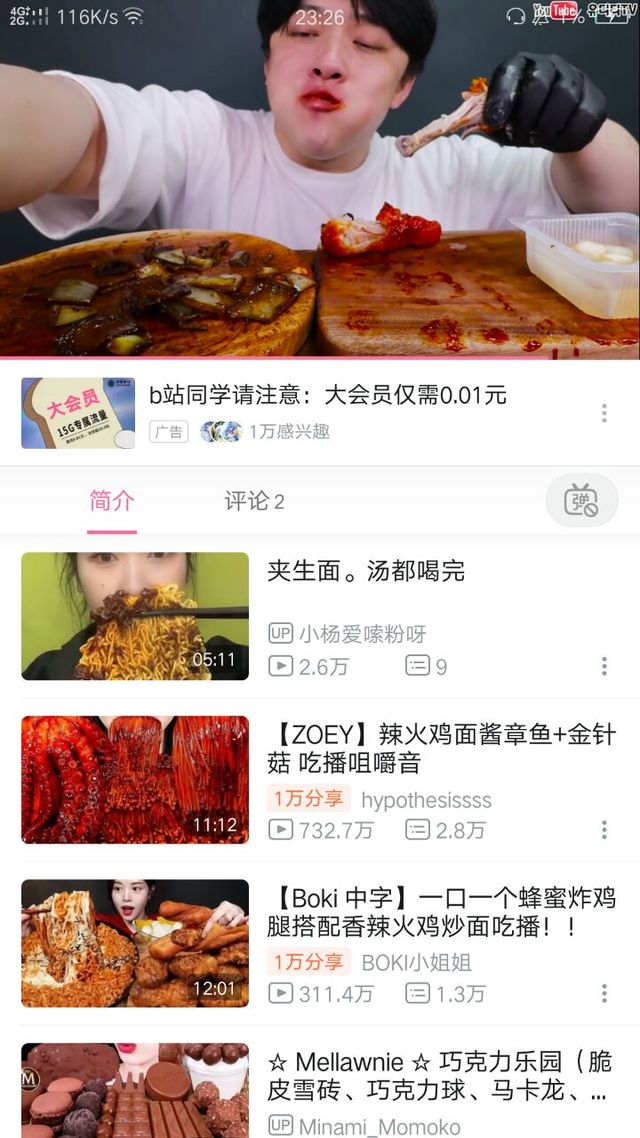640x1138 pixels.
Task: Open overflow menu for 夹生面 video
Action: 604,666
